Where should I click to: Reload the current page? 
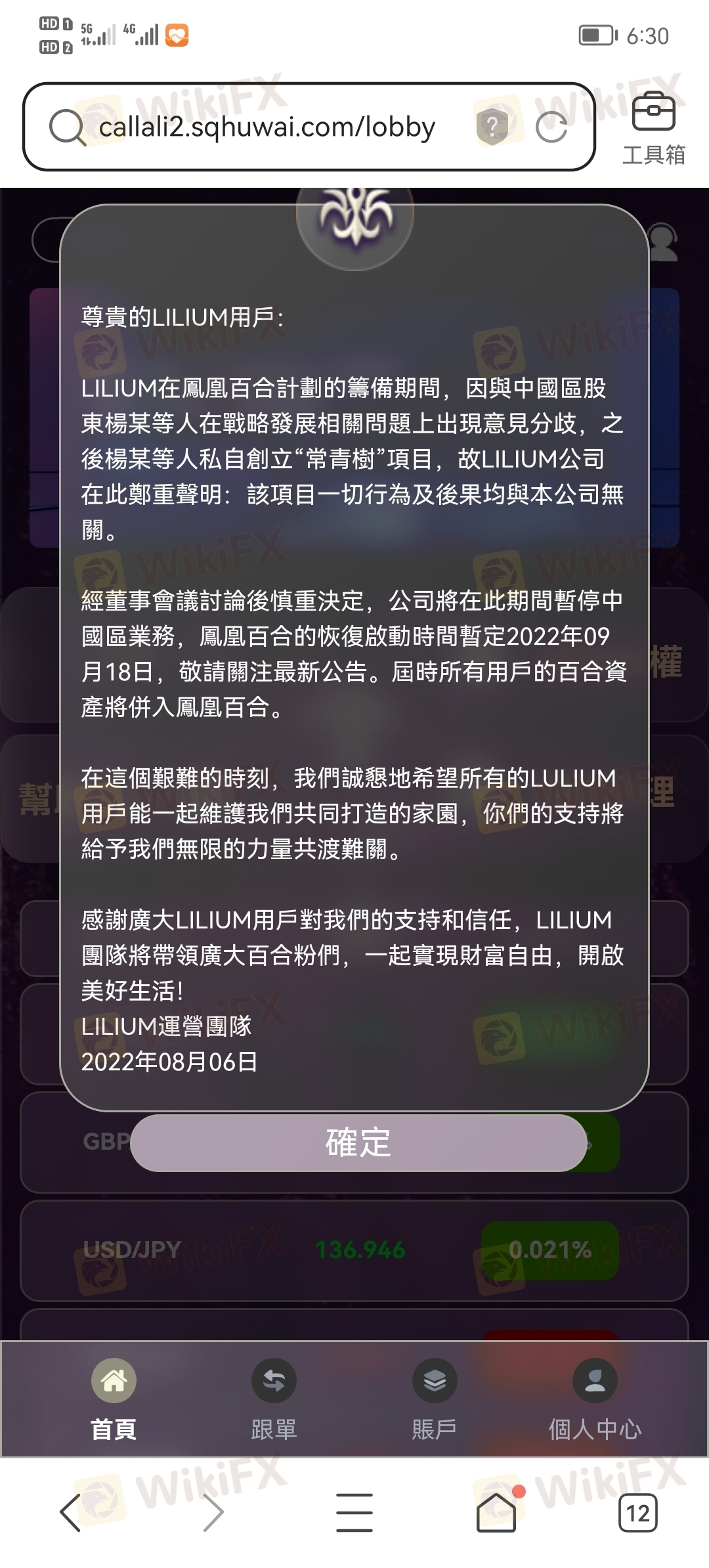point(551,127)
